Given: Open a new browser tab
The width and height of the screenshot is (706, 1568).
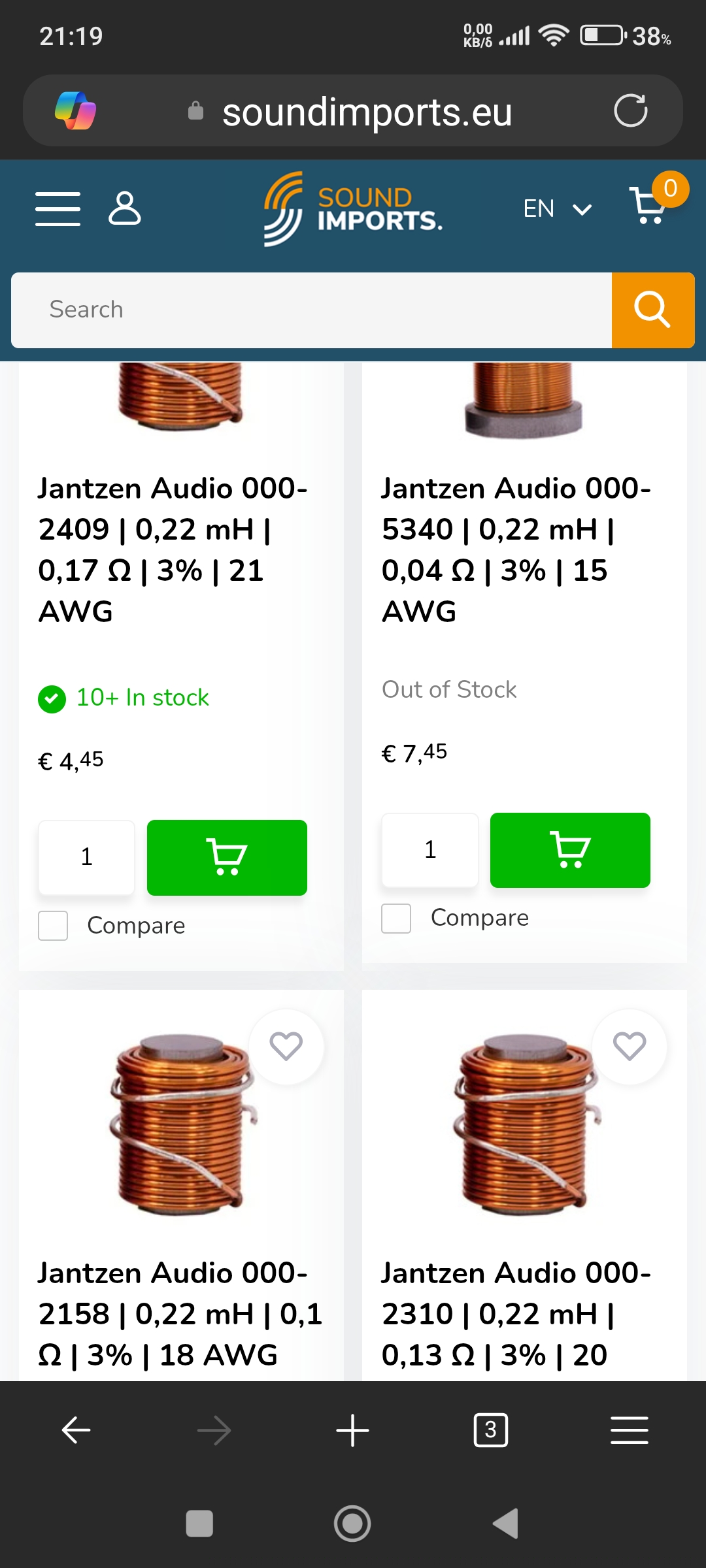Looking at the screenshot, I should click(352, 1430).
